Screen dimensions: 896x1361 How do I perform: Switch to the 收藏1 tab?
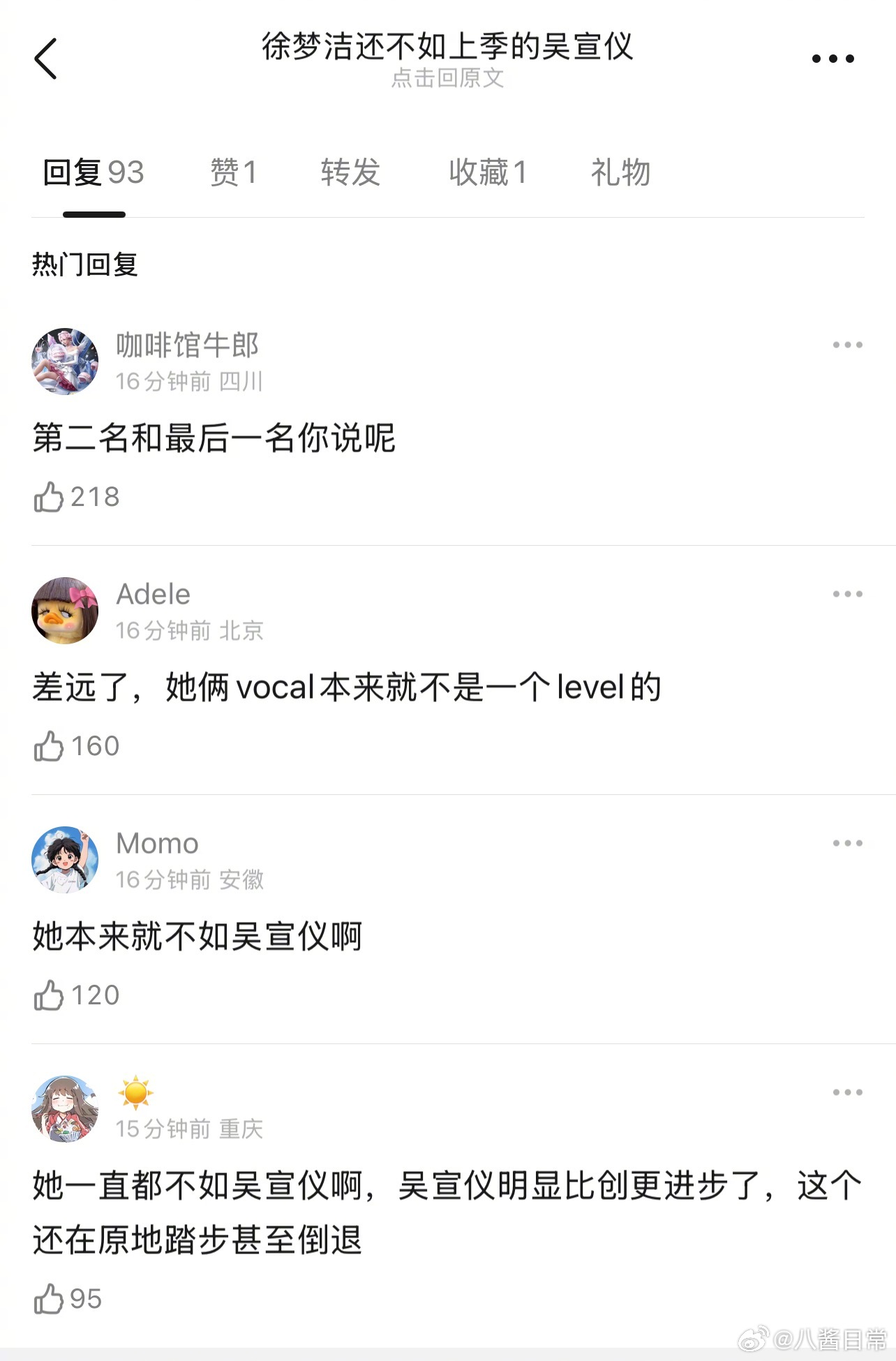coord(488,173)
